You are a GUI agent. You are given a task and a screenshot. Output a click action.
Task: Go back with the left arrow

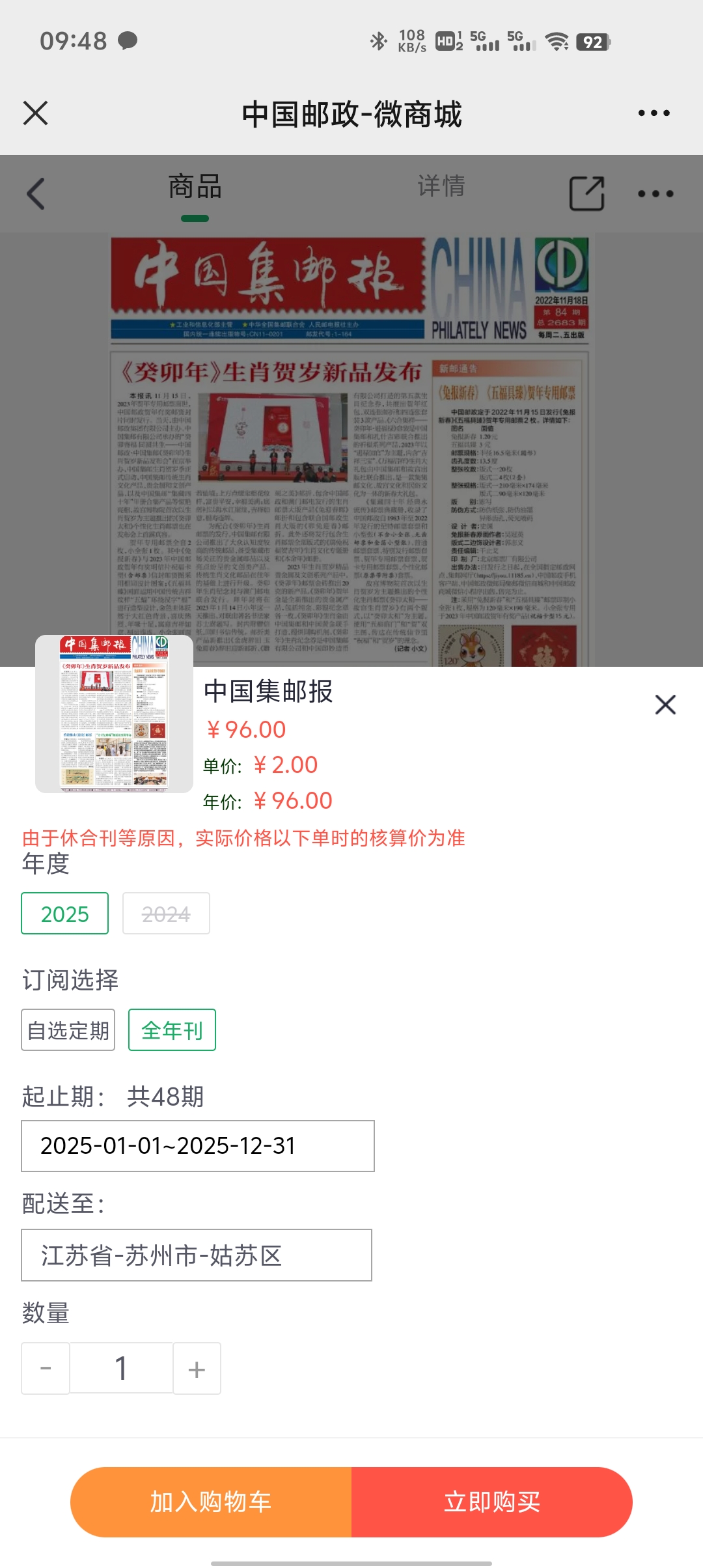[x=36, y=193]
